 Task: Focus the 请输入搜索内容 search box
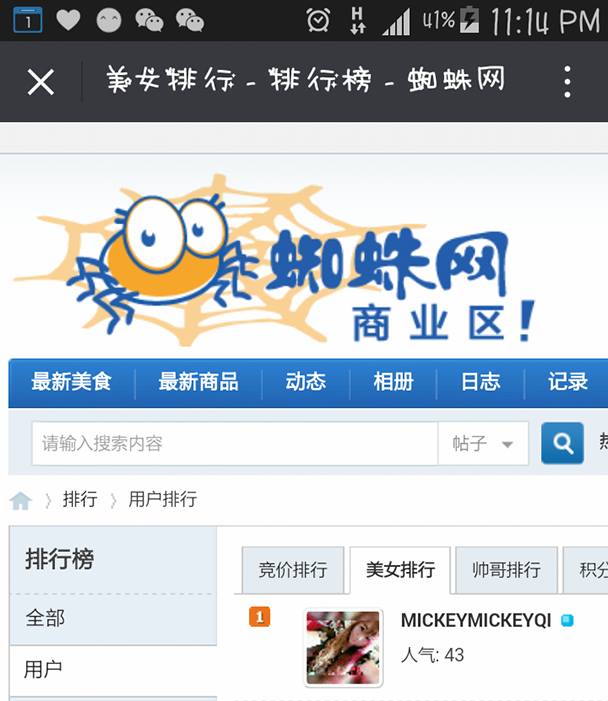point(235,443)
